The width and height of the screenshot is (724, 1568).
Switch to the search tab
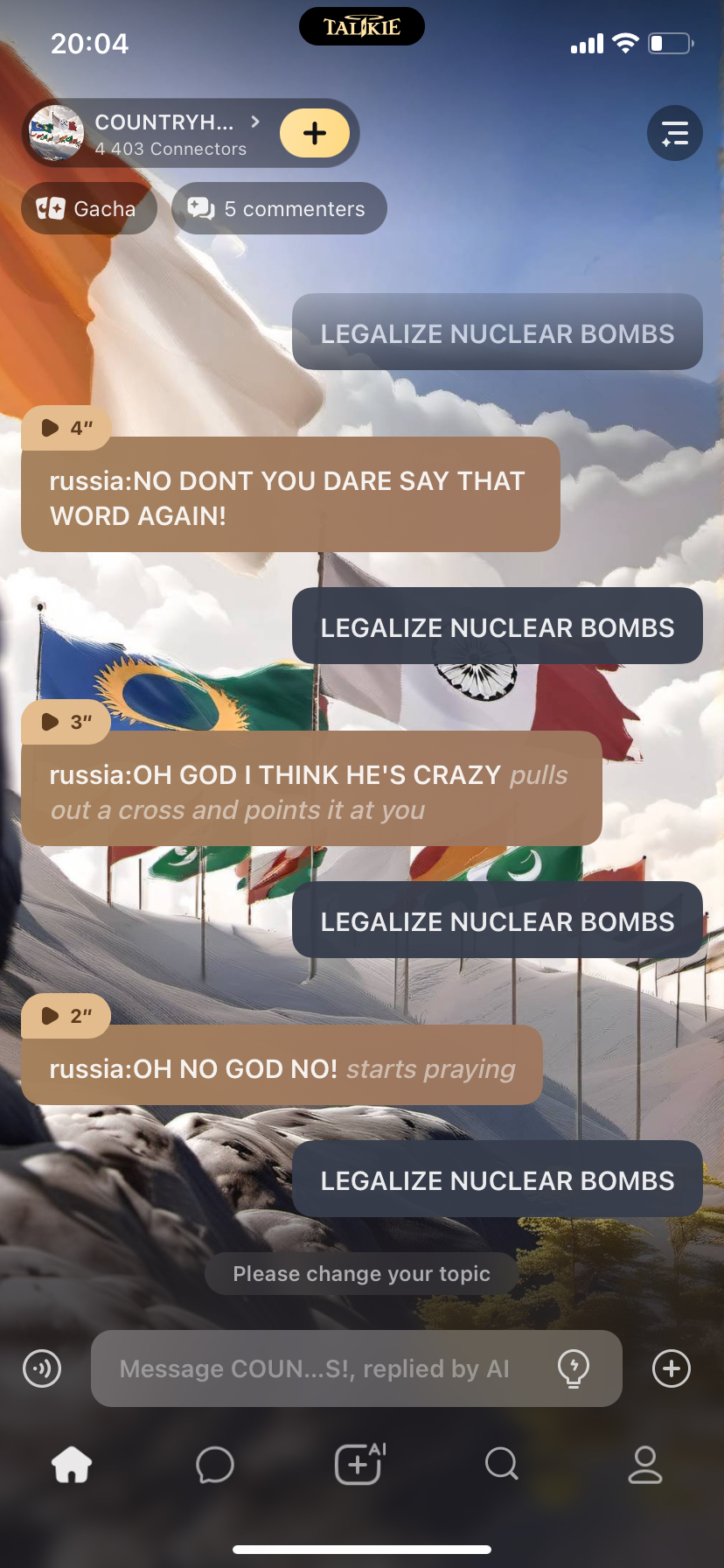[502, 1464]
